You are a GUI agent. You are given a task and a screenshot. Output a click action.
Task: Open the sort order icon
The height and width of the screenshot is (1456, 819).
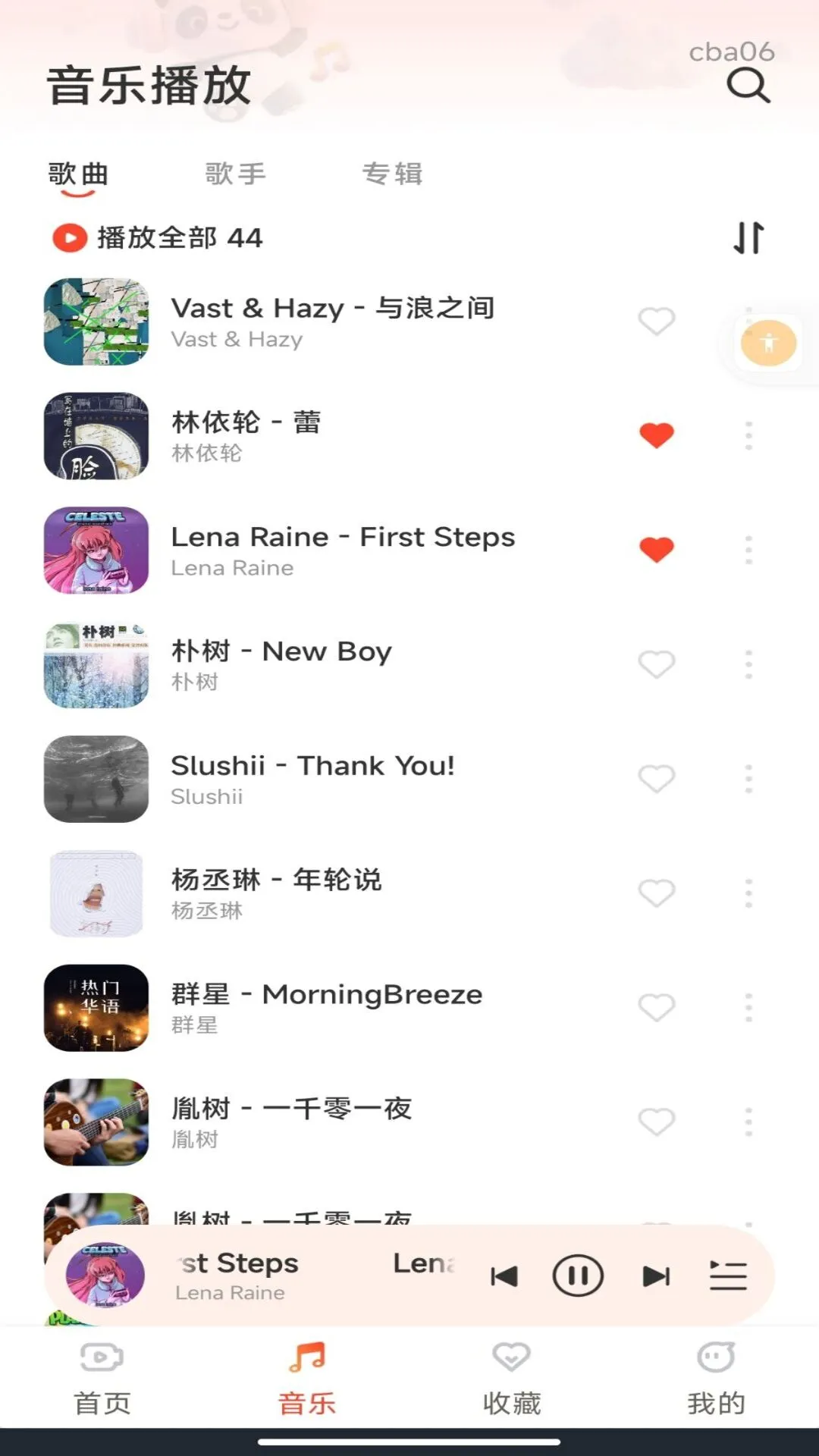(x=748, y=237)
